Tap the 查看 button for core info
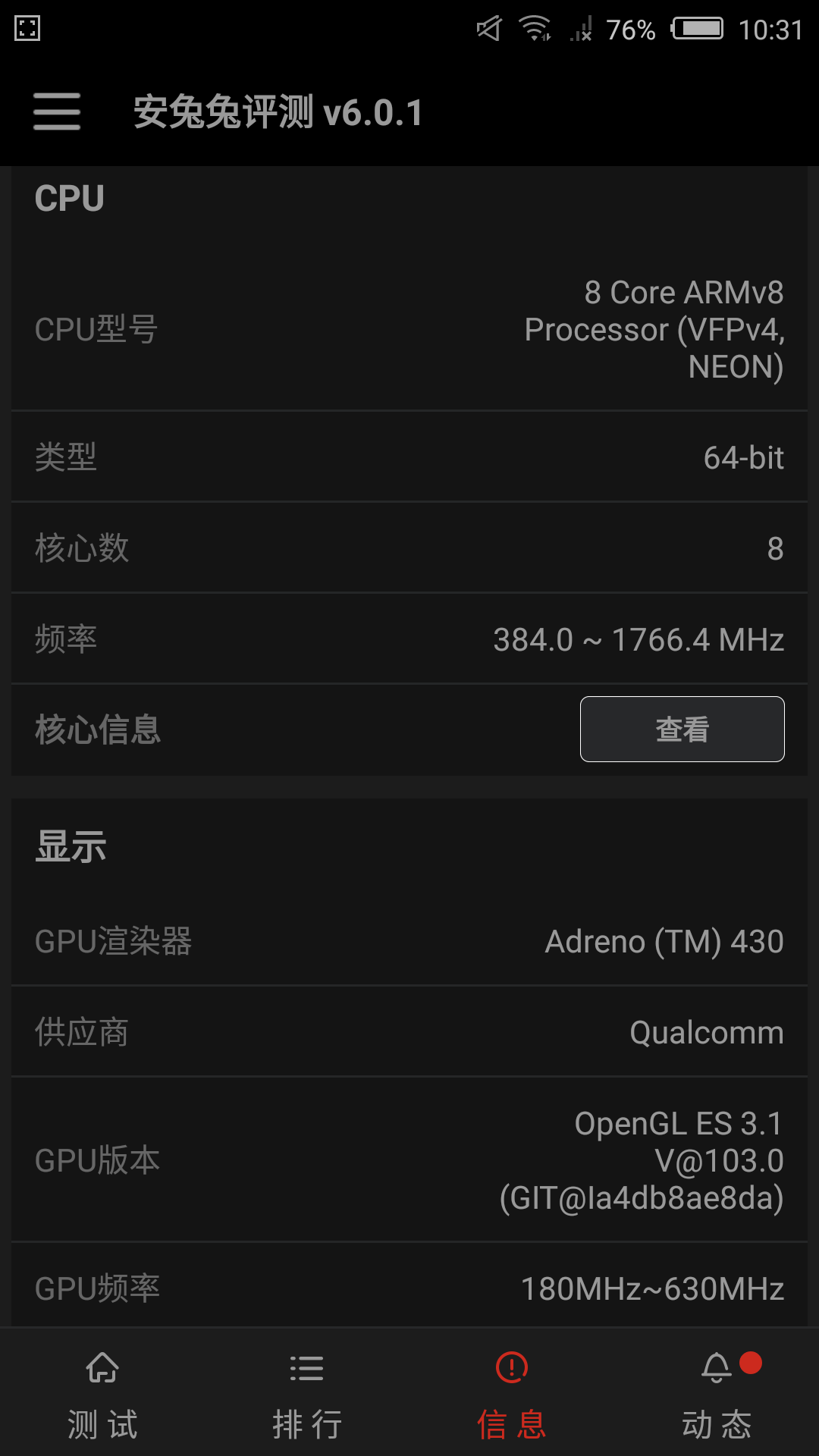 click(682, 729)
